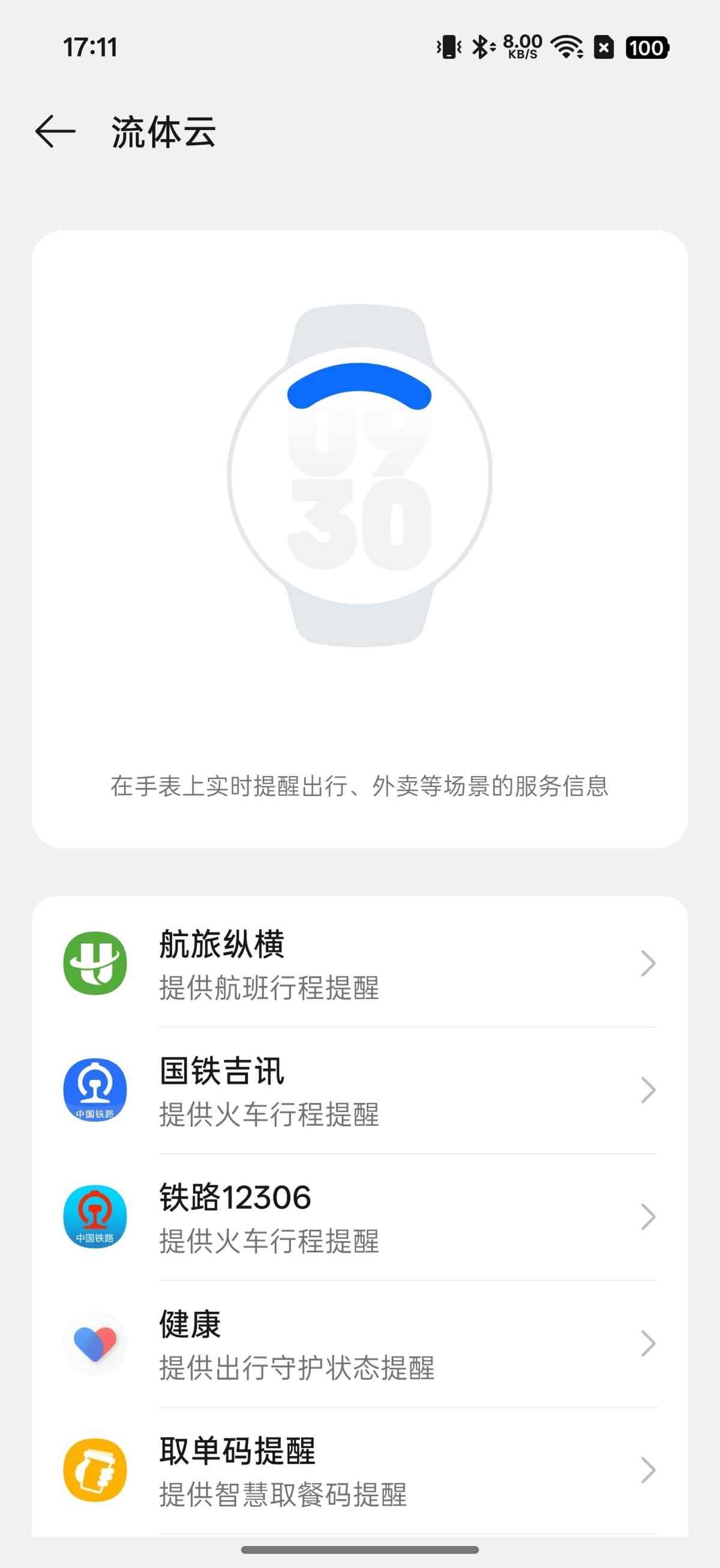Image resolution: width=720 pixels, height=1568 pixels.
Task: Open 航旅纵横 flight reminder settings
Action: pos(359,964)
